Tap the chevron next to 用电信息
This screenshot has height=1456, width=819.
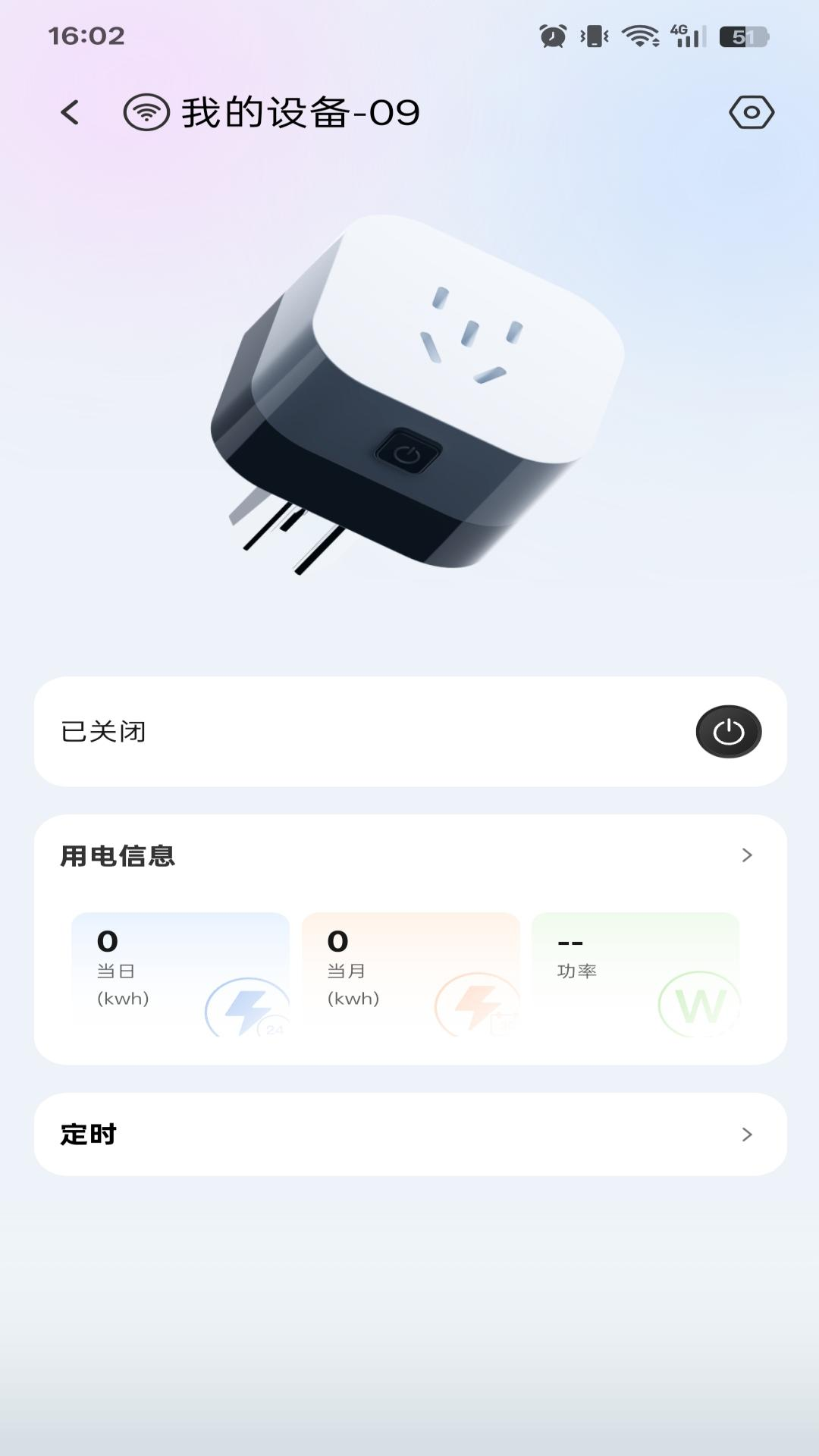pyautogui.click(x=747, y=854)
